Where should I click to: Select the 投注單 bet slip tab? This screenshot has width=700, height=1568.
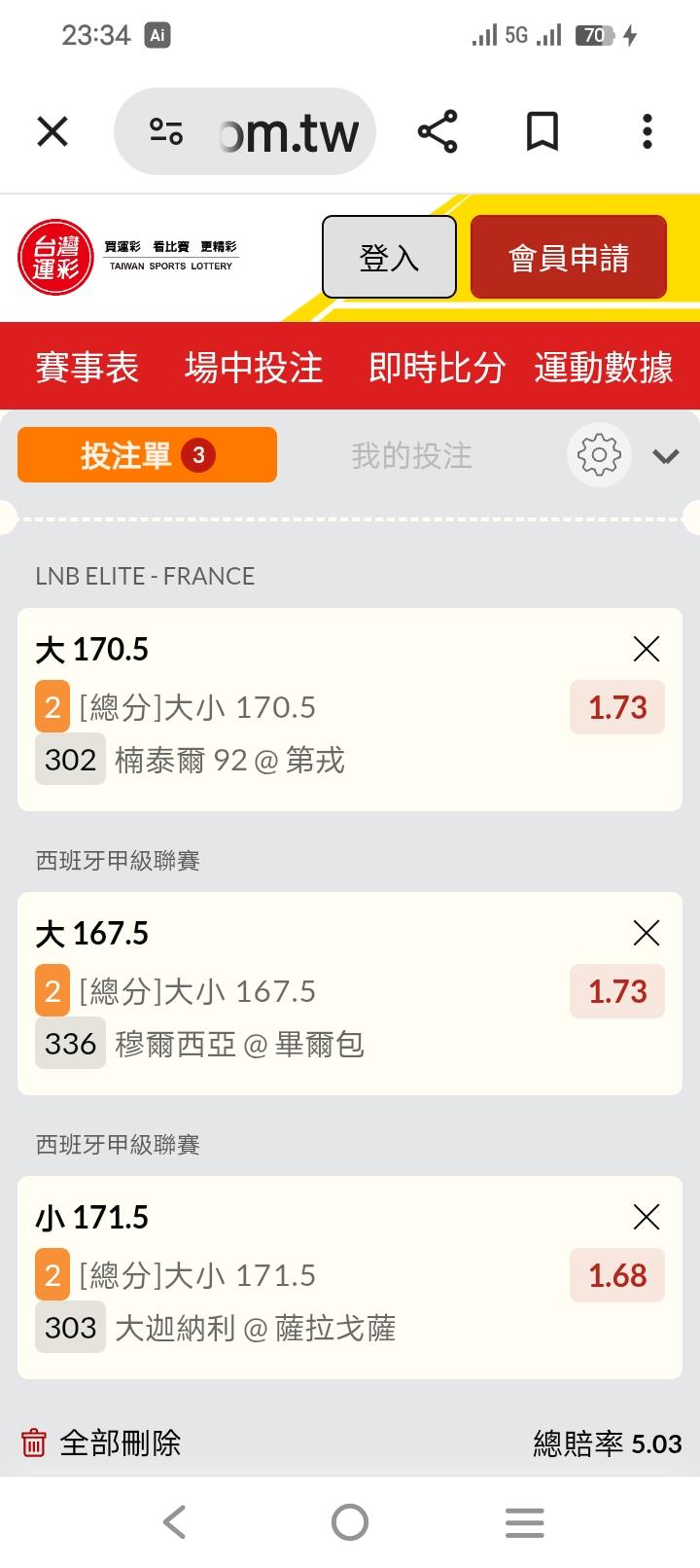(148, 455)
